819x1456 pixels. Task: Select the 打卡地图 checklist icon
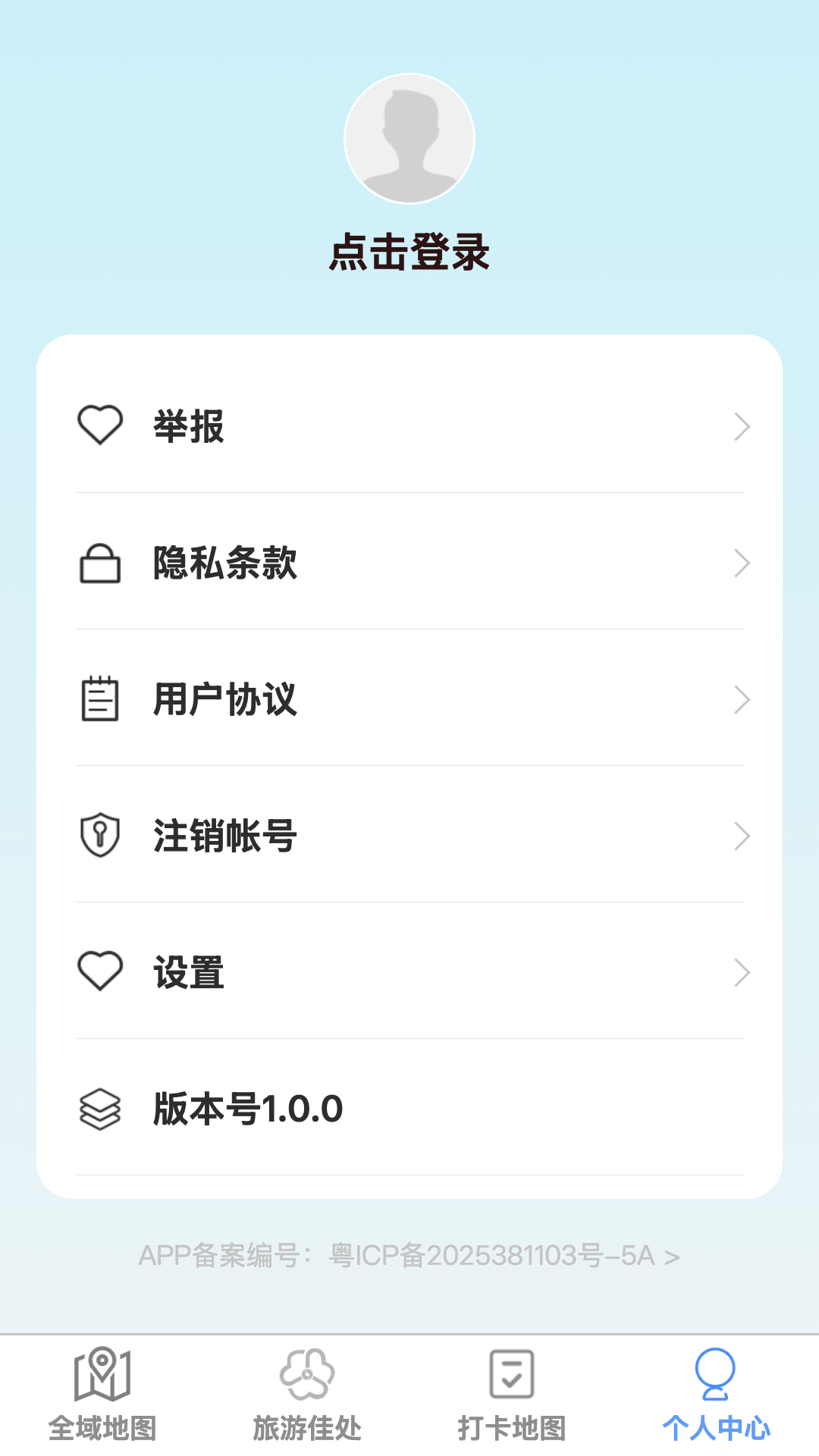[x=510, y=1374]
